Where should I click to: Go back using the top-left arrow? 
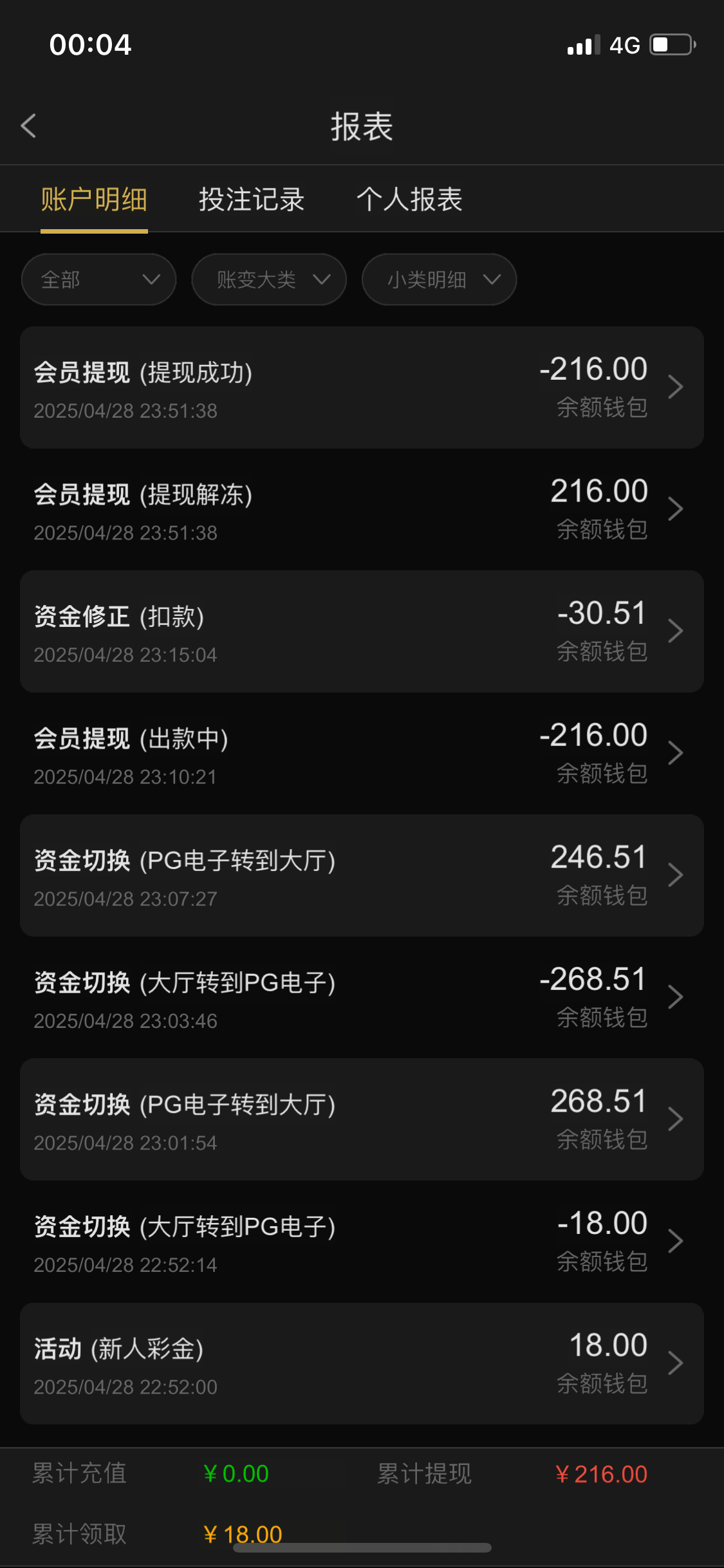coord(28,126)
